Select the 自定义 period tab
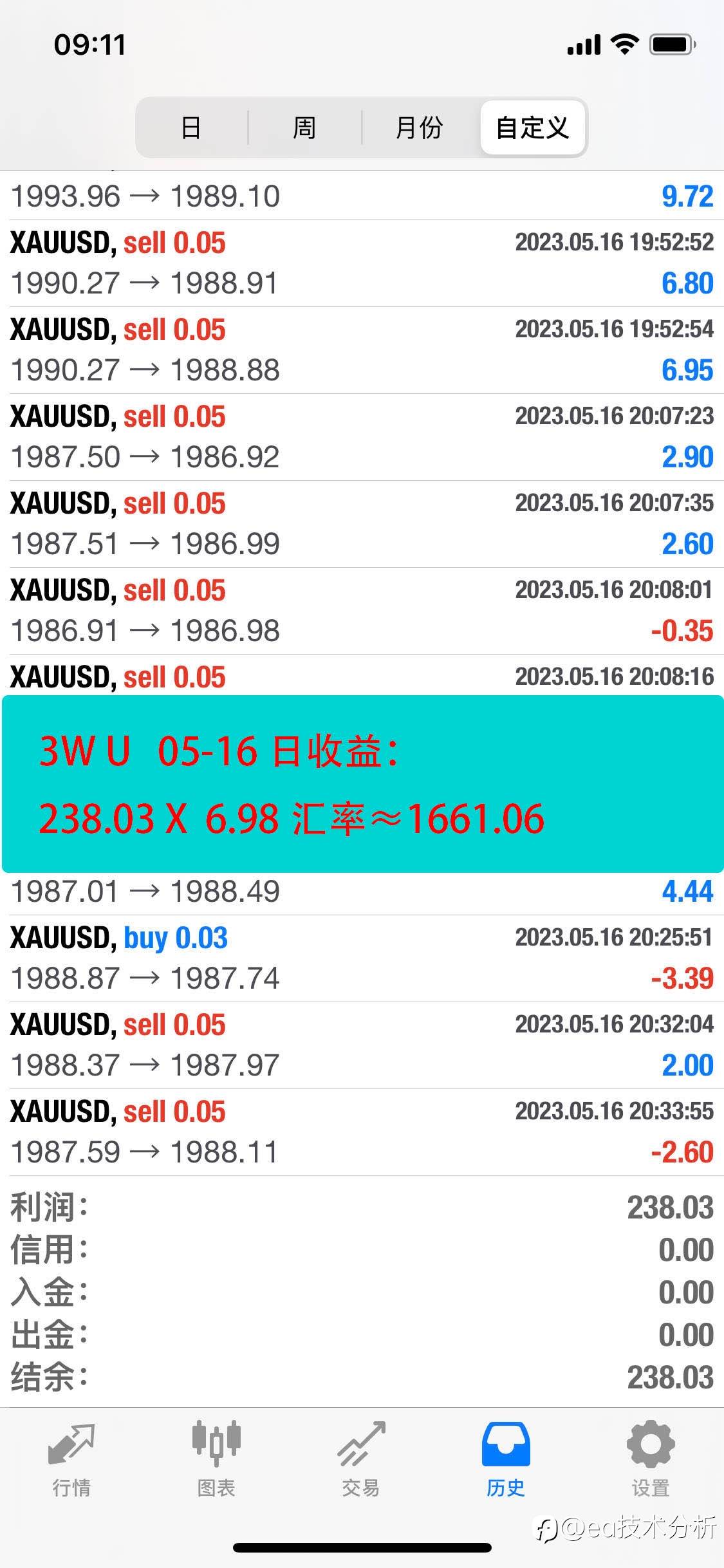The height and width of the screenshot is (1568, 724). coord(532,127)
